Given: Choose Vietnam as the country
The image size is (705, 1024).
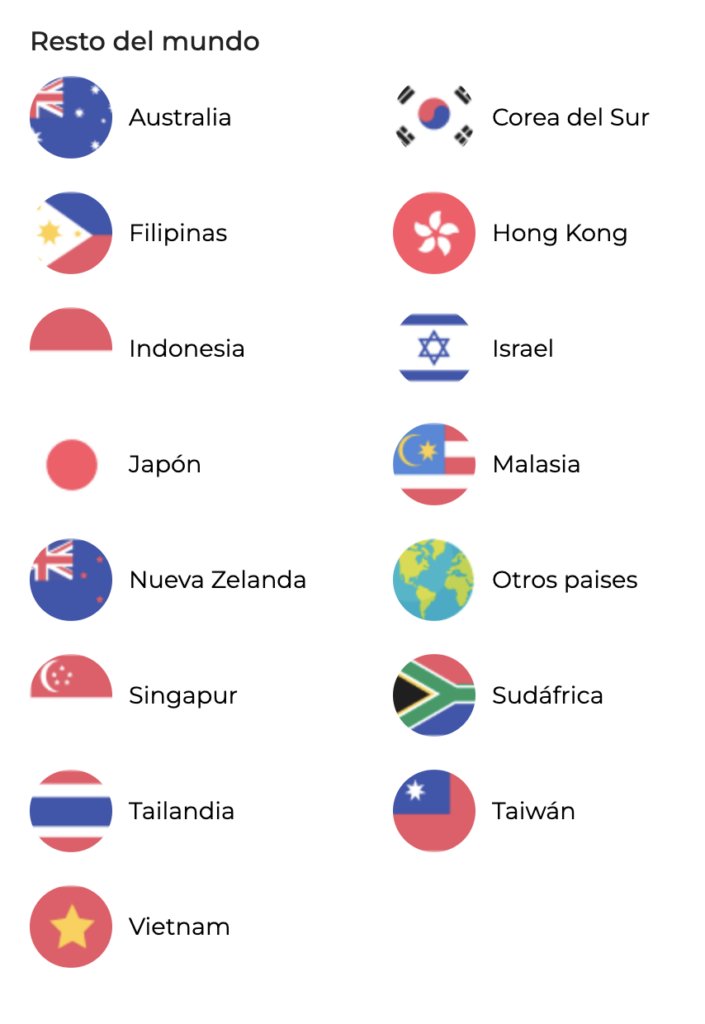Looking at the screenshot, I should click(179, 927).
